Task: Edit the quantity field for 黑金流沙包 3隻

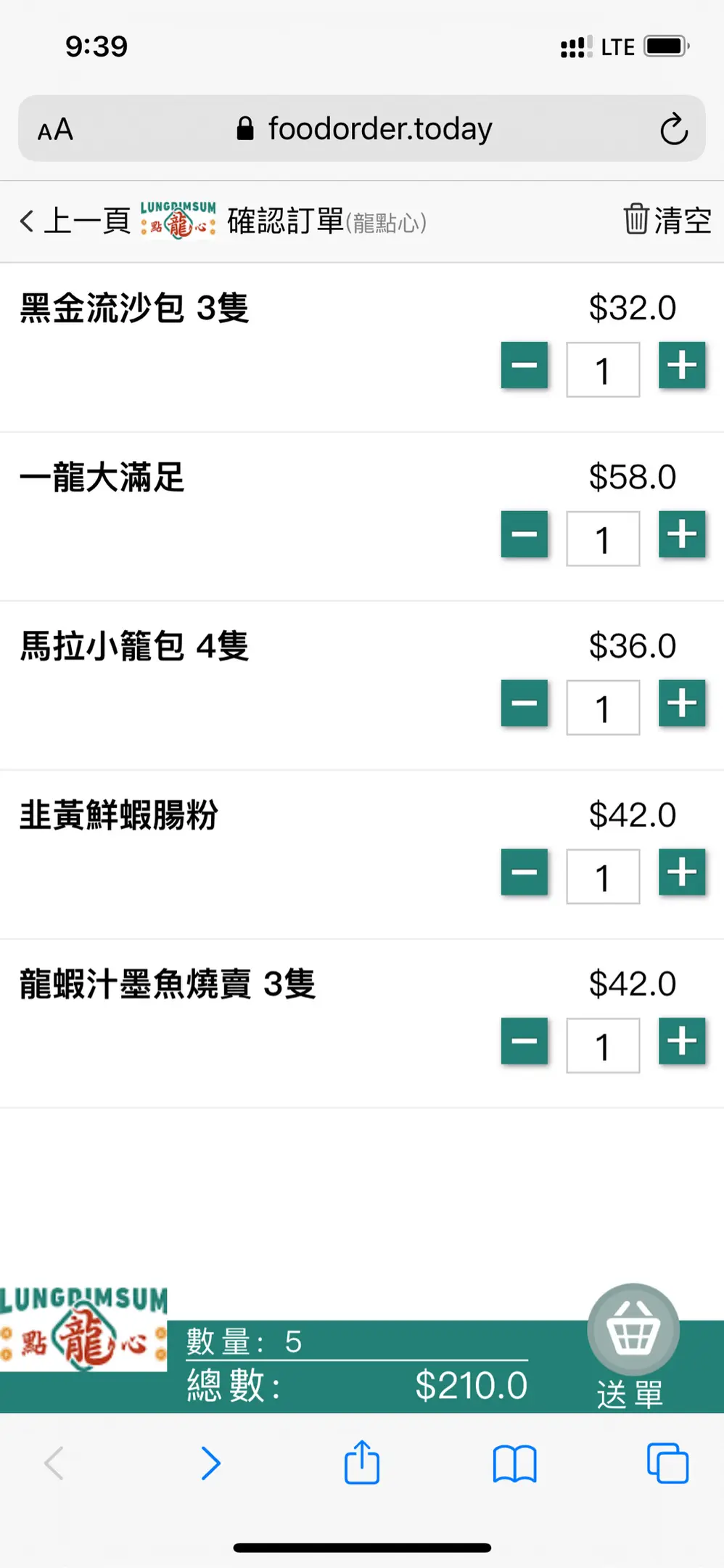Action: click(602, 370)
